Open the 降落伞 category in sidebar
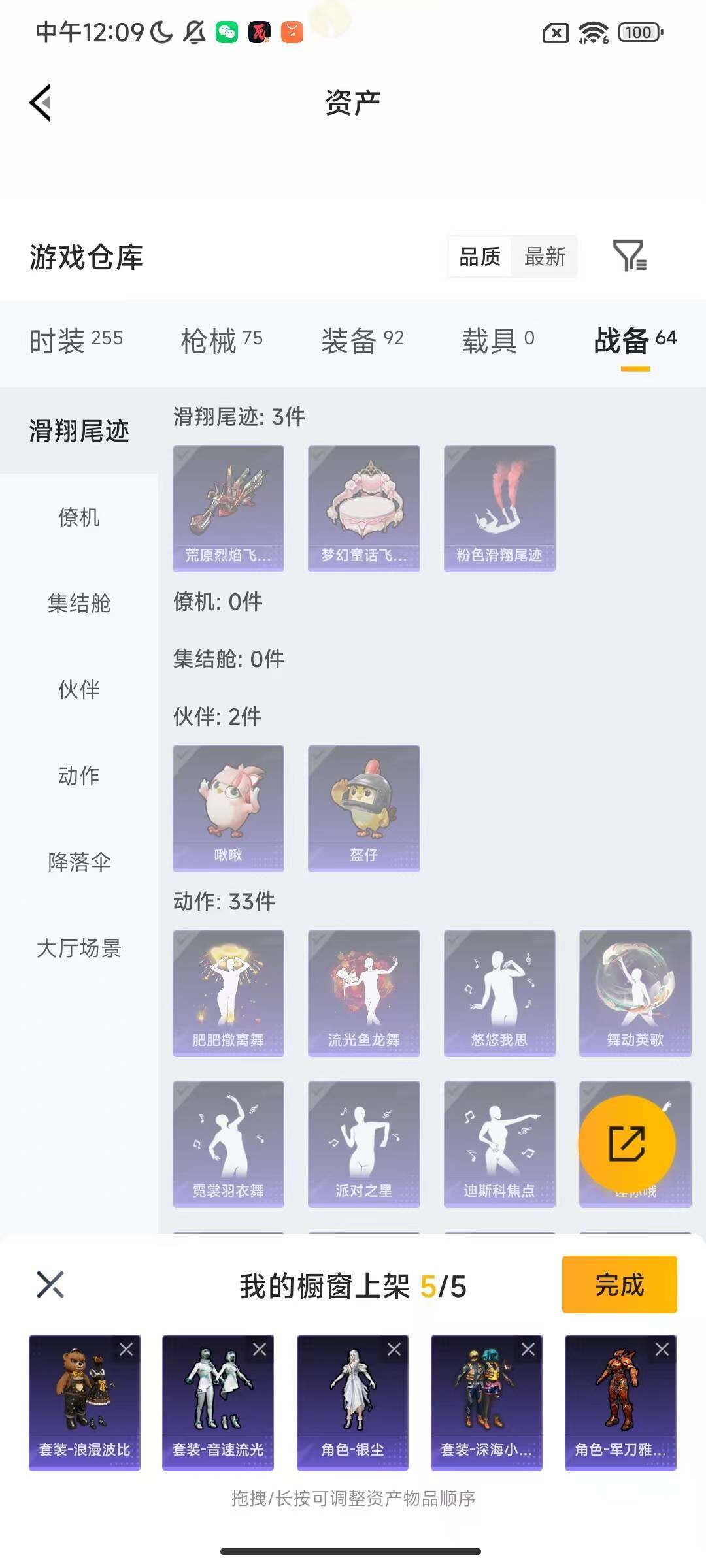The width and height of the screenshot is (706, 1568). 78,862
